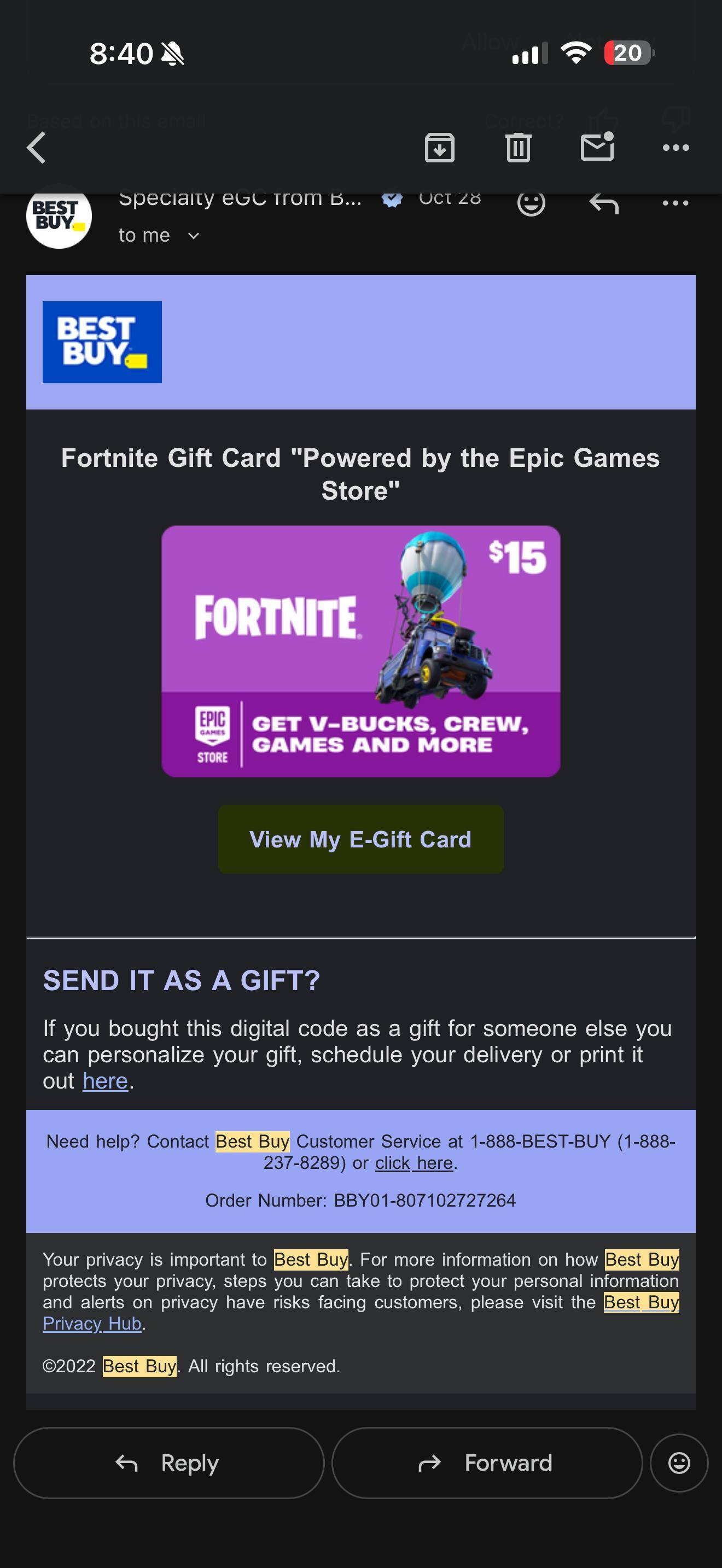The height and width of the screenshot is (1568, 722).
Task: Tap the Reply button at the bottom
Action: [x=168, y=1462]
